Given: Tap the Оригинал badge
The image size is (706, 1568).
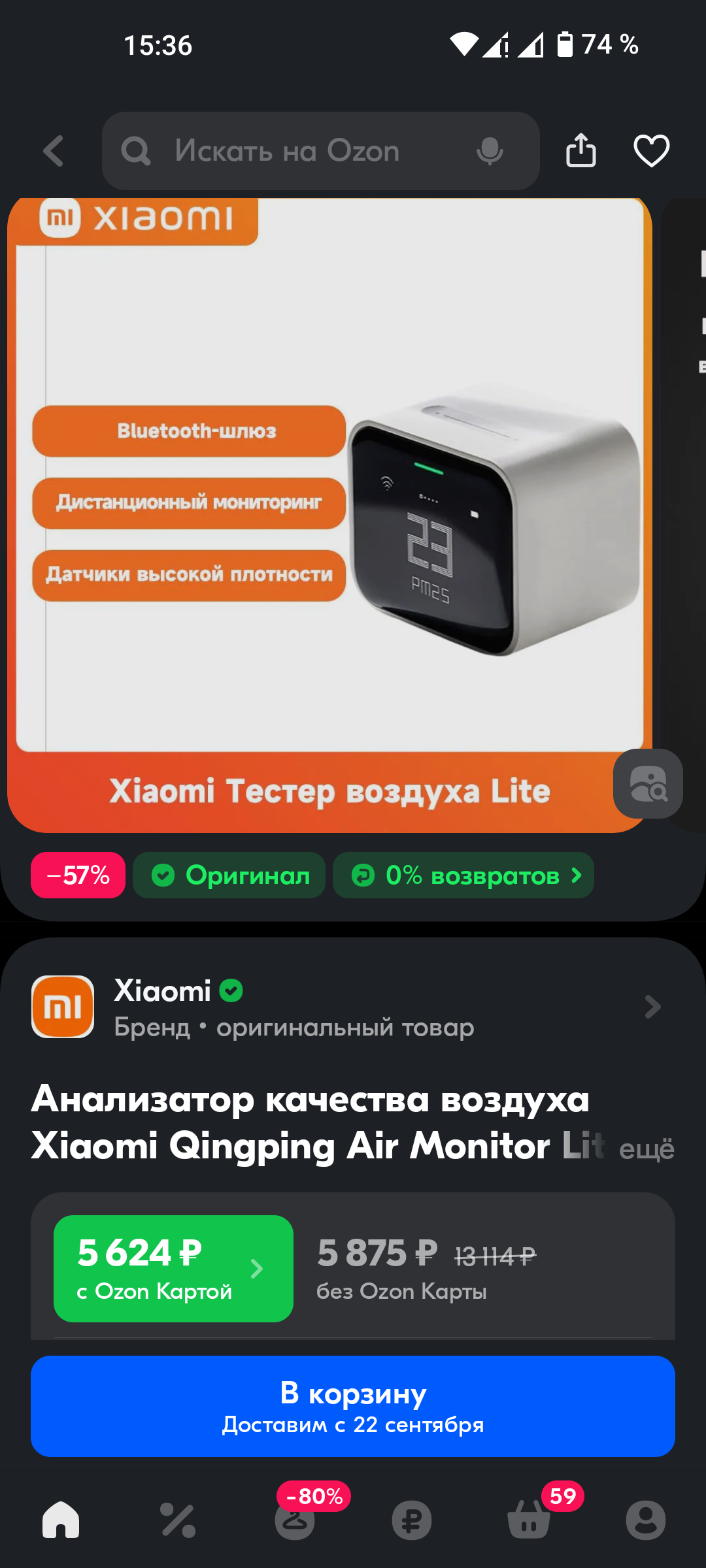Looking at the screenshot, I should (x=229, y=875).
